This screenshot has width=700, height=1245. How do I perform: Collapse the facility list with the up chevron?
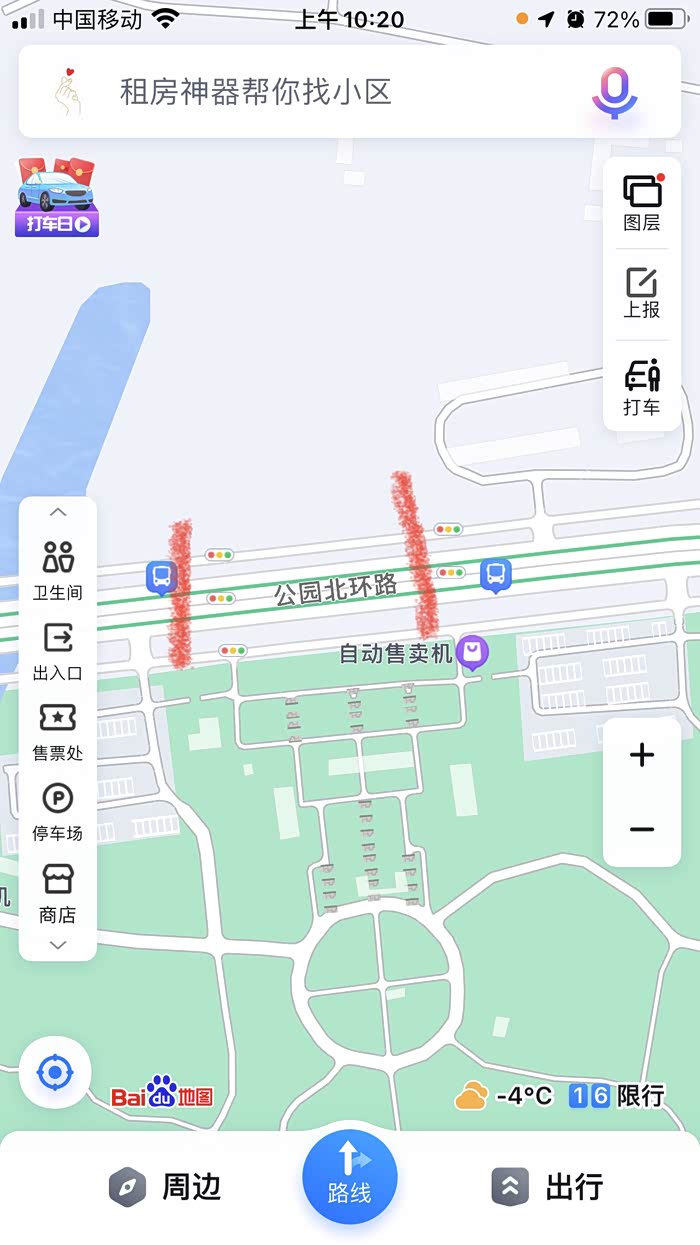pos(58,512)
